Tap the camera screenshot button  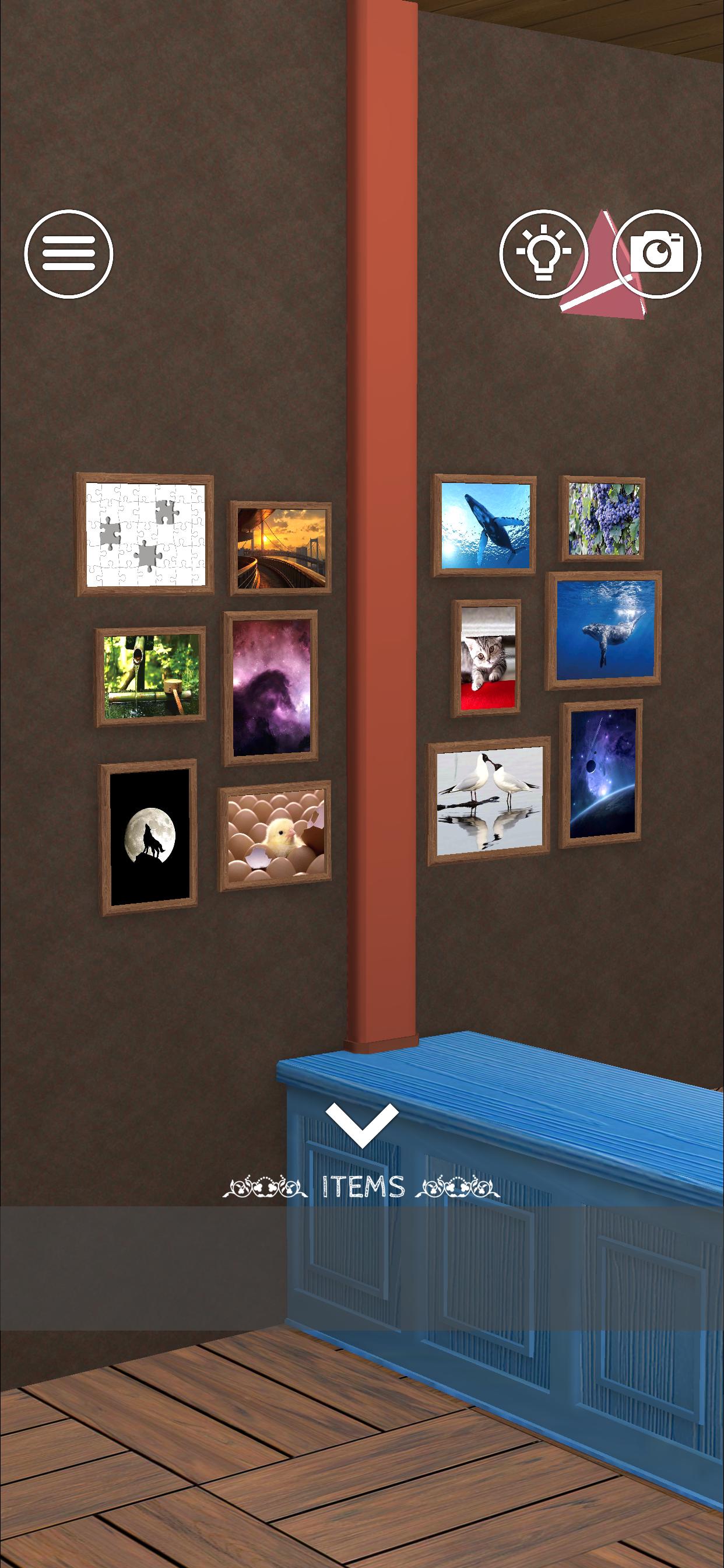pyautogui.click(x=657, y=254)
